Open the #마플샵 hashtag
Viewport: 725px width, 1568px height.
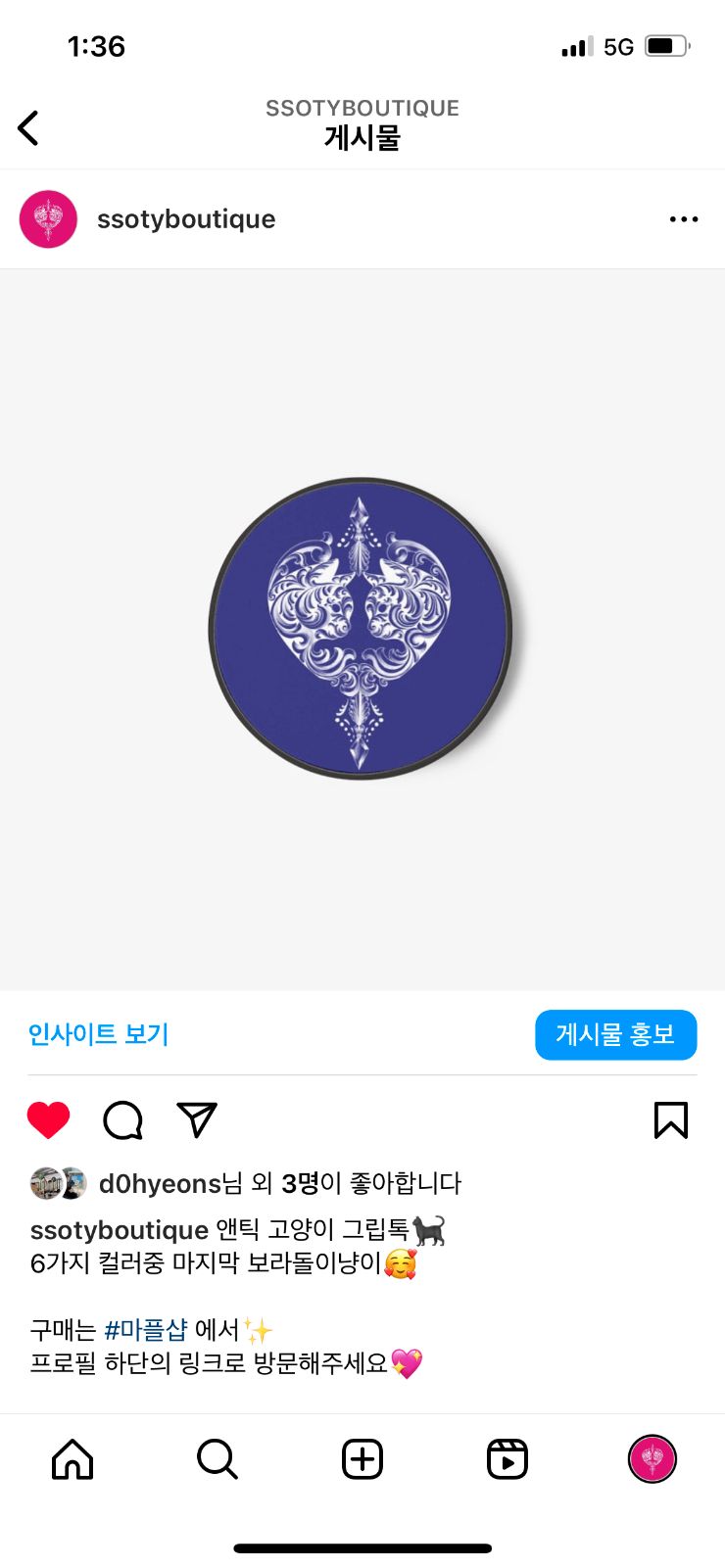pos(145,1330)
